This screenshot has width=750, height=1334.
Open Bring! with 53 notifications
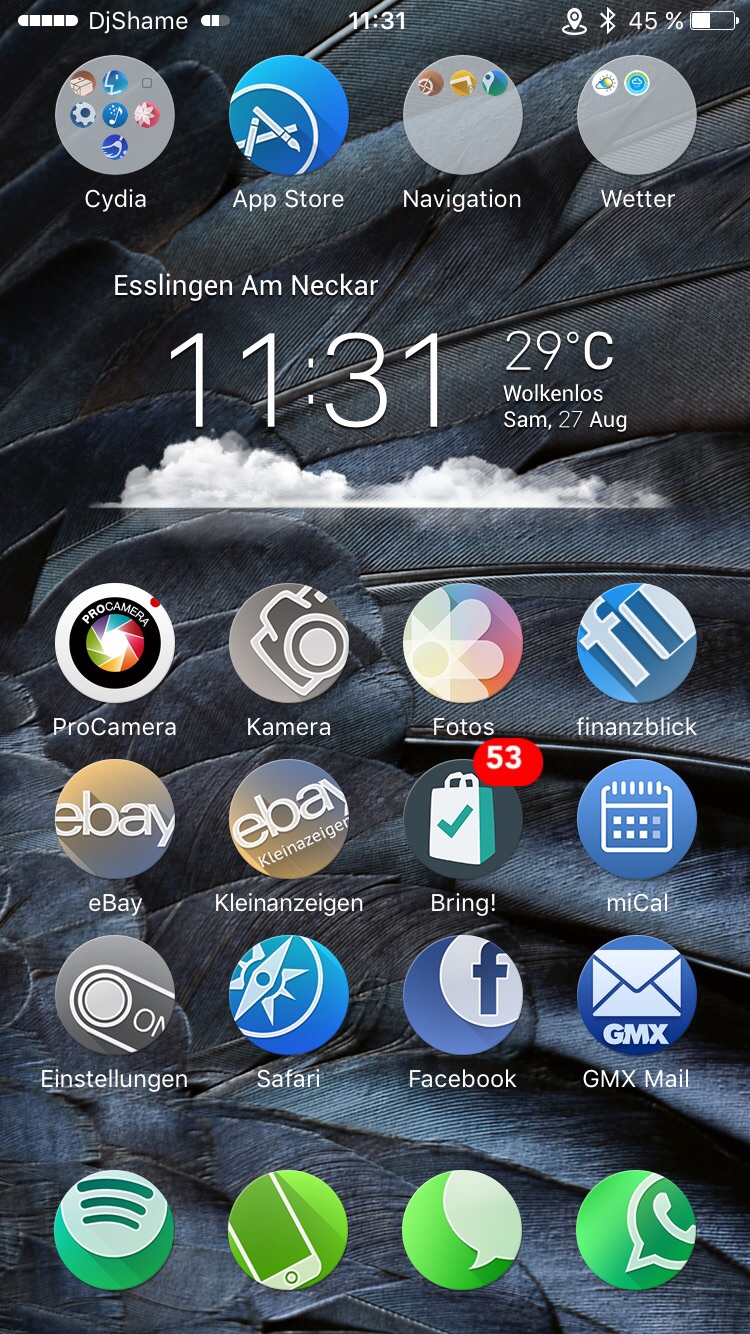click(462, 819)
